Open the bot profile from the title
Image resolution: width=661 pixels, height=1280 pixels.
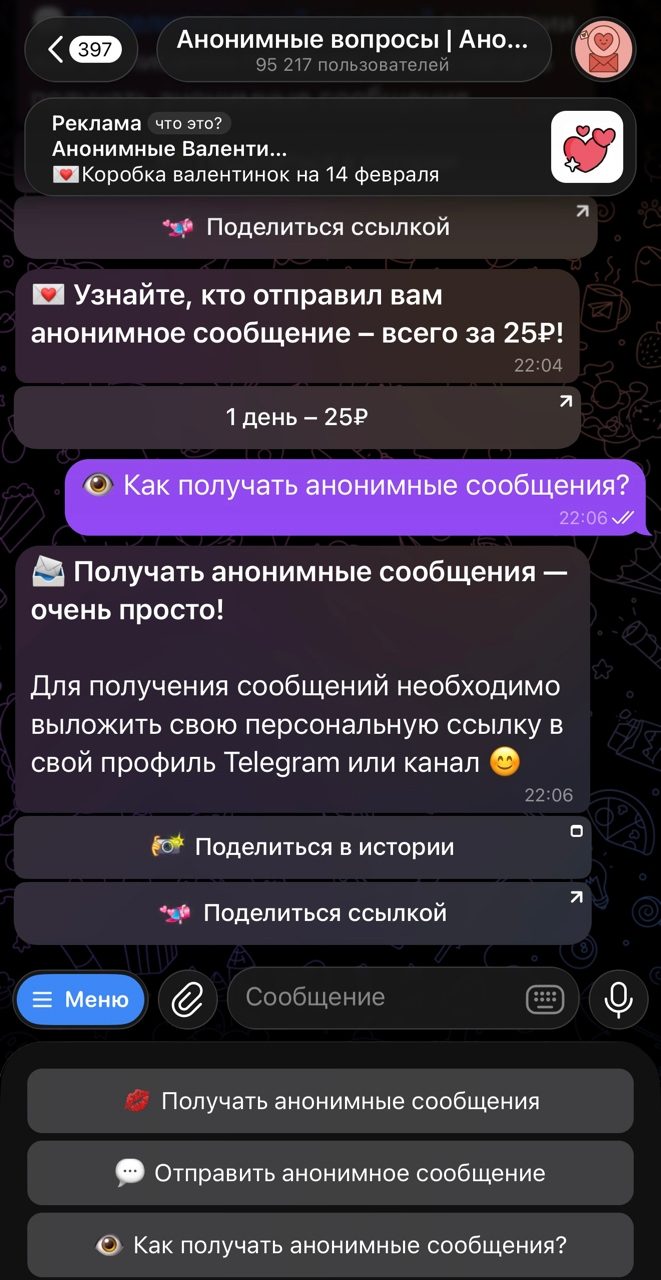(x=352, y=50)
